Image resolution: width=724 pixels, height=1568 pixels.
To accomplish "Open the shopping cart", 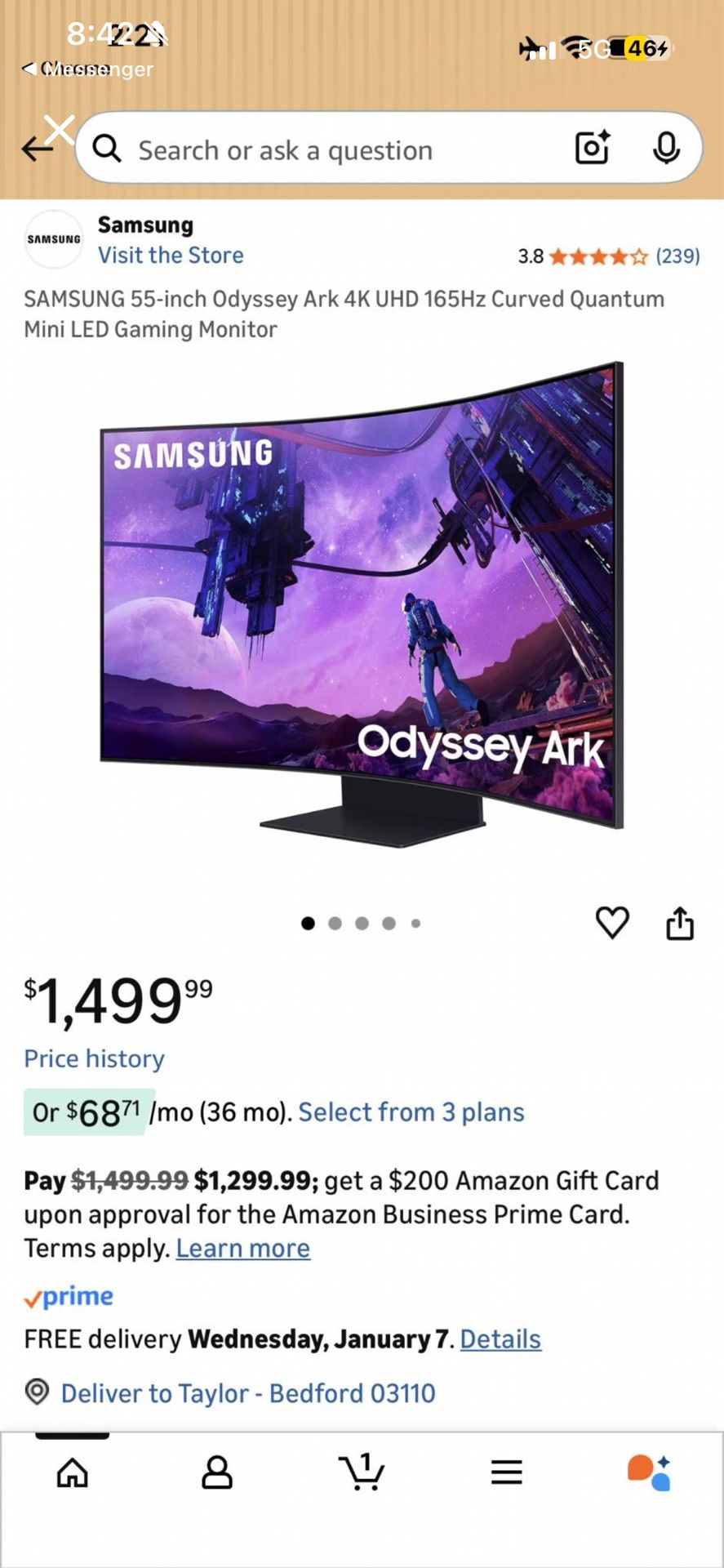I will click(x=362, y=1472).
